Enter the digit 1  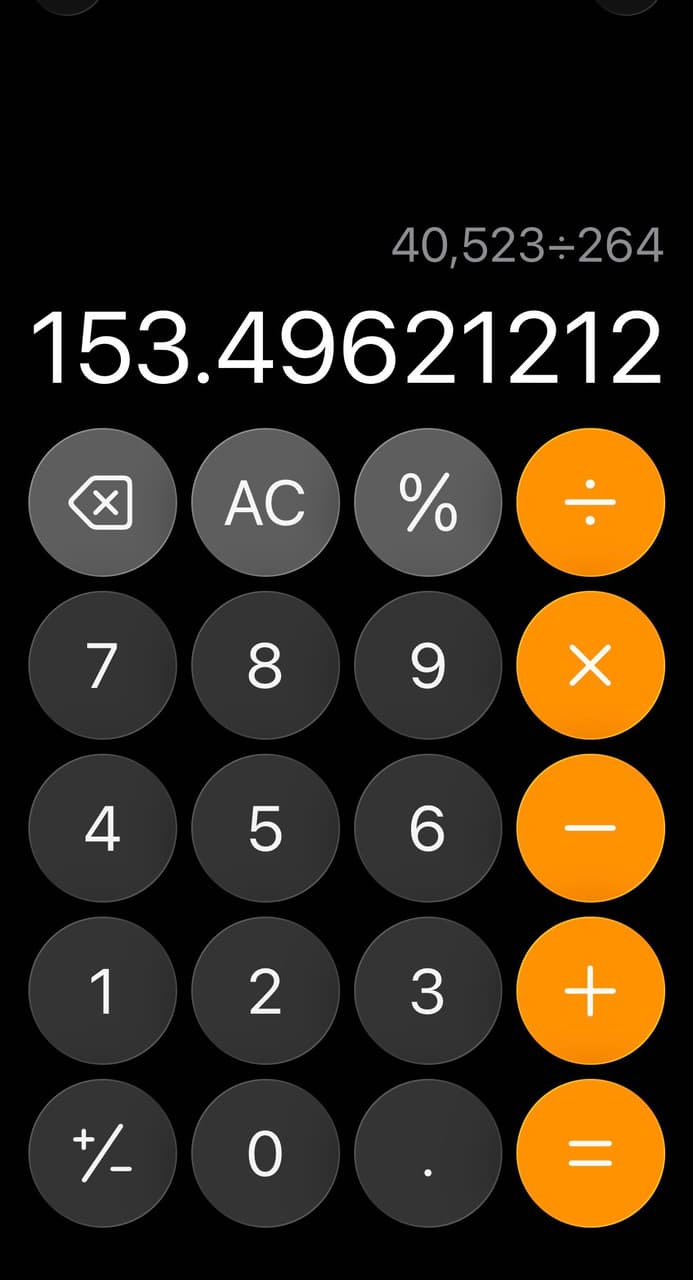coord(102,991)
